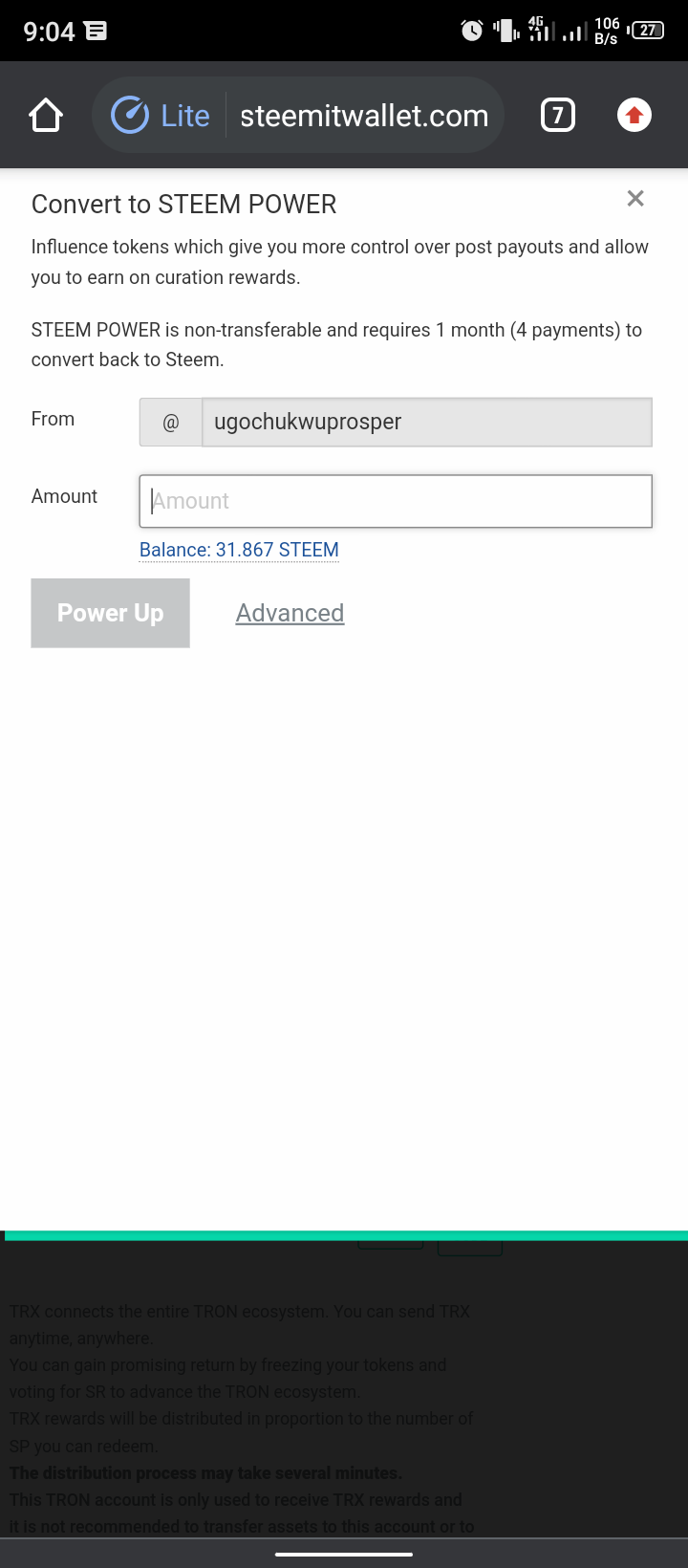The height and width of the screenshot is (1568, 688).
Task: Open the Advanced options link
Action: (290, 613)
